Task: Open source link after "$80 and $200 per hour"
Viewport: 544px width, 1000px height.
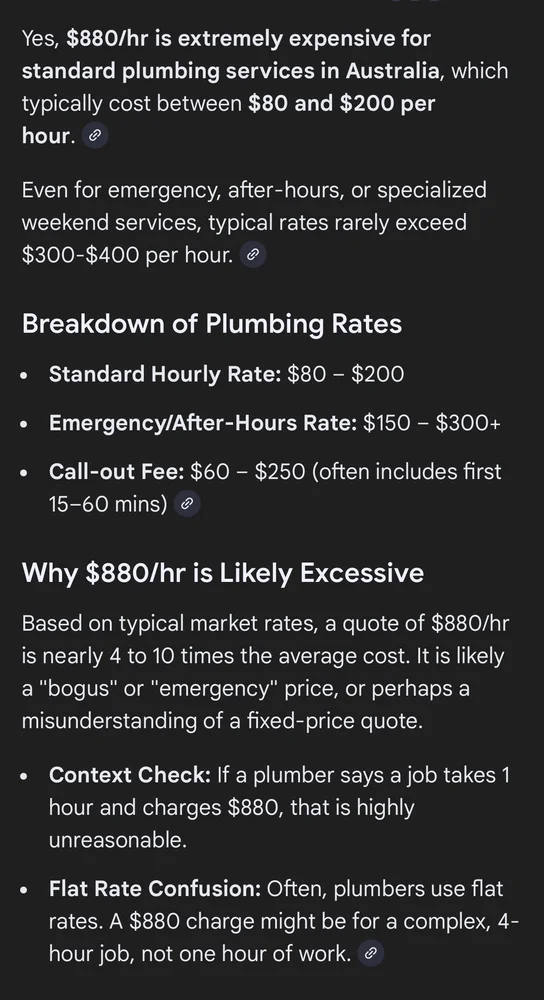Action: [94, 135]
